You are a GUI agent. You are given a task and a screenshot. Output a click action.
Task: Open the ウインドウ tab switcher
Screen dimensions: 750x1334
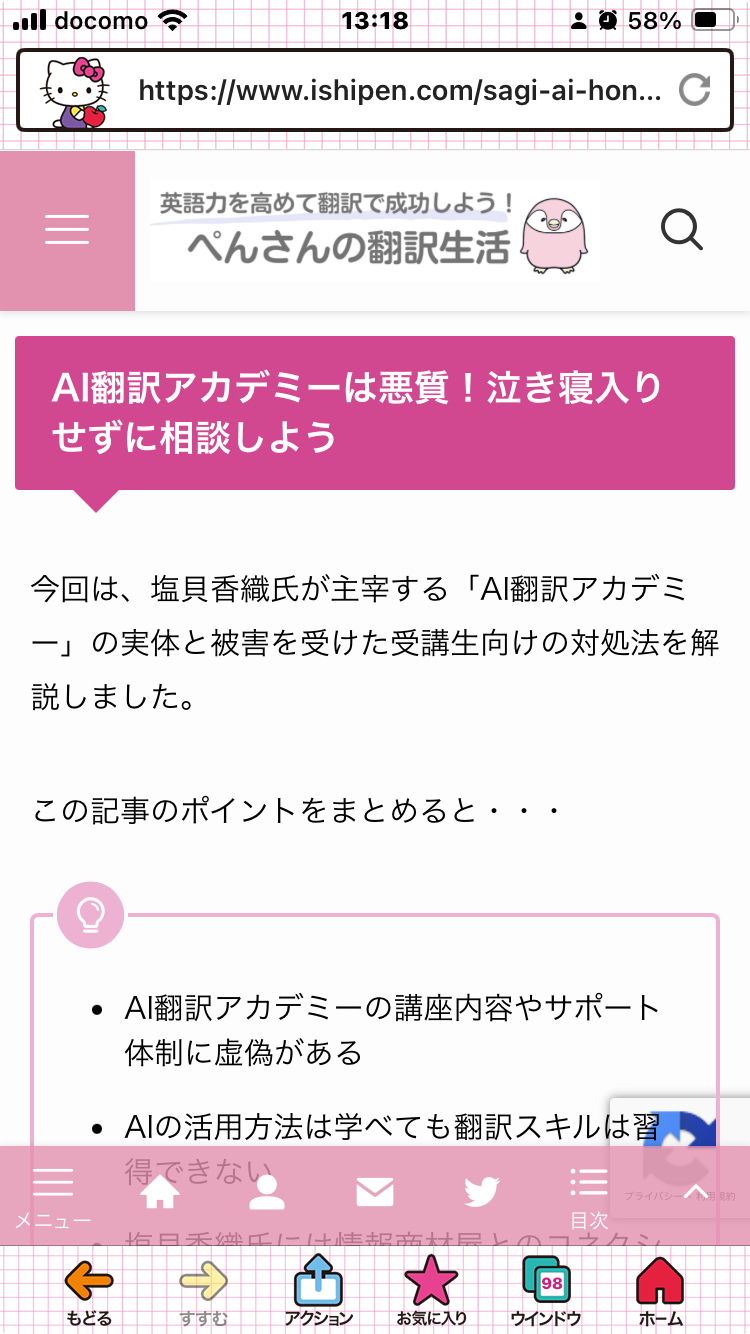click(546, 1291)
